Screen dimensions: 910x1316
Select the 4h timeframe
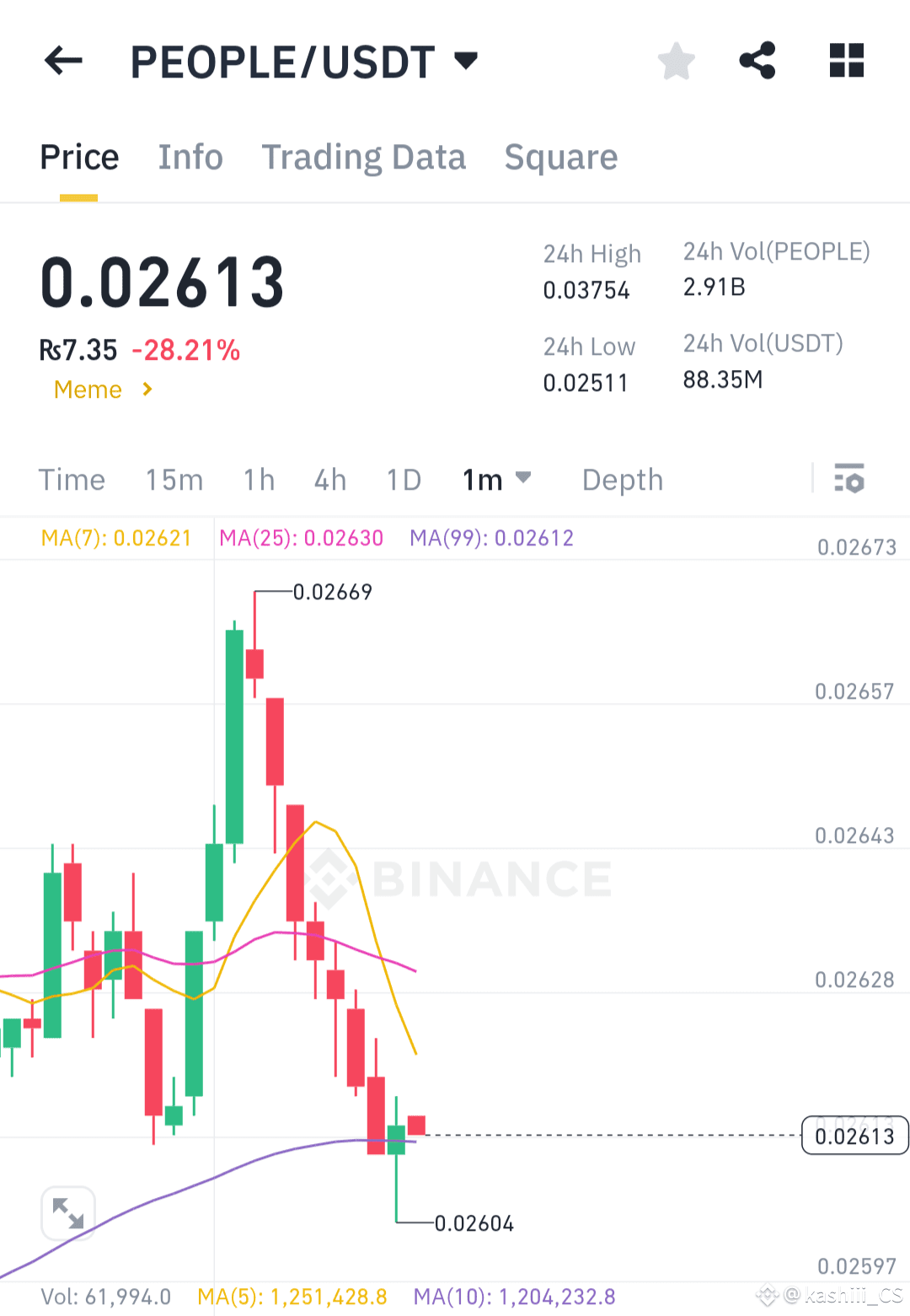click(329, 479)
